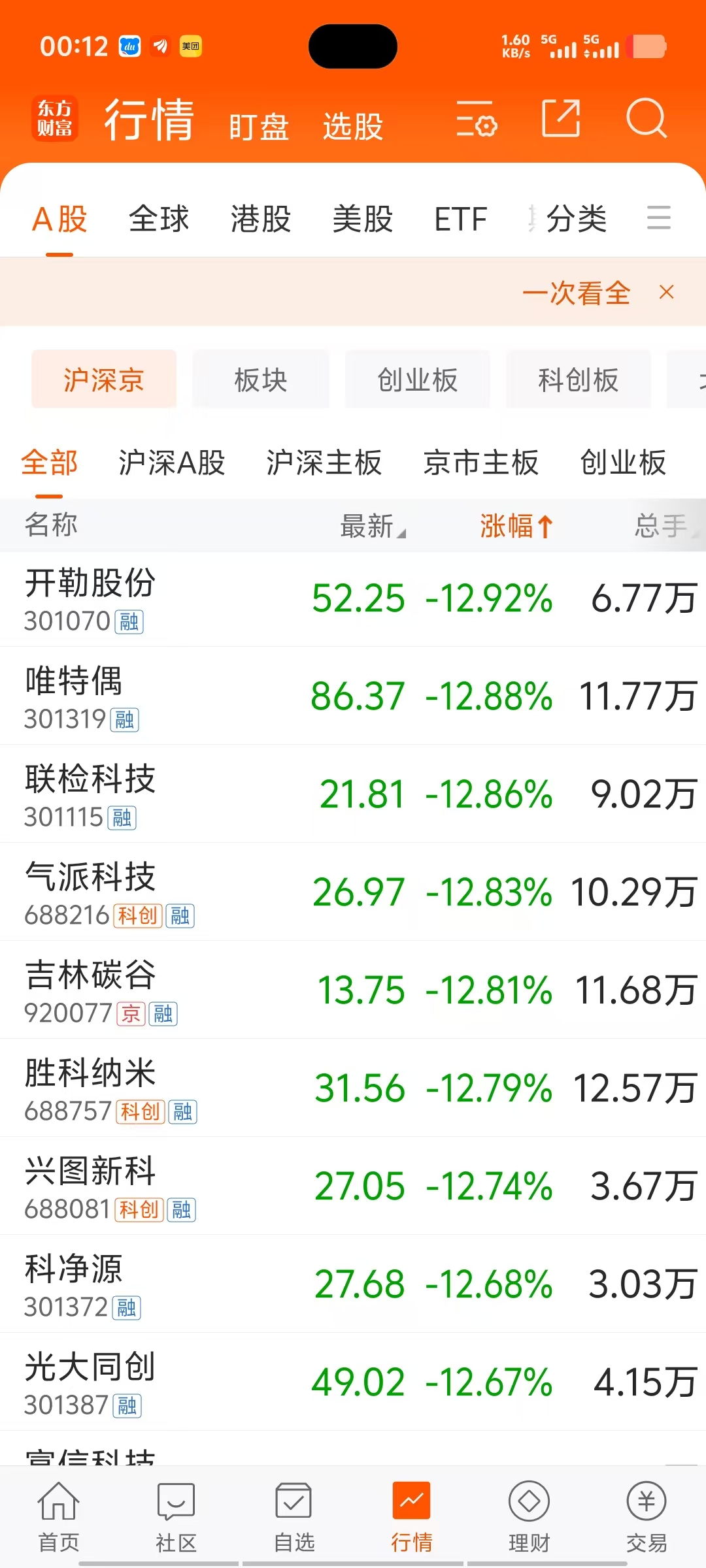Choose the 板块 chip

pos(261,380)
